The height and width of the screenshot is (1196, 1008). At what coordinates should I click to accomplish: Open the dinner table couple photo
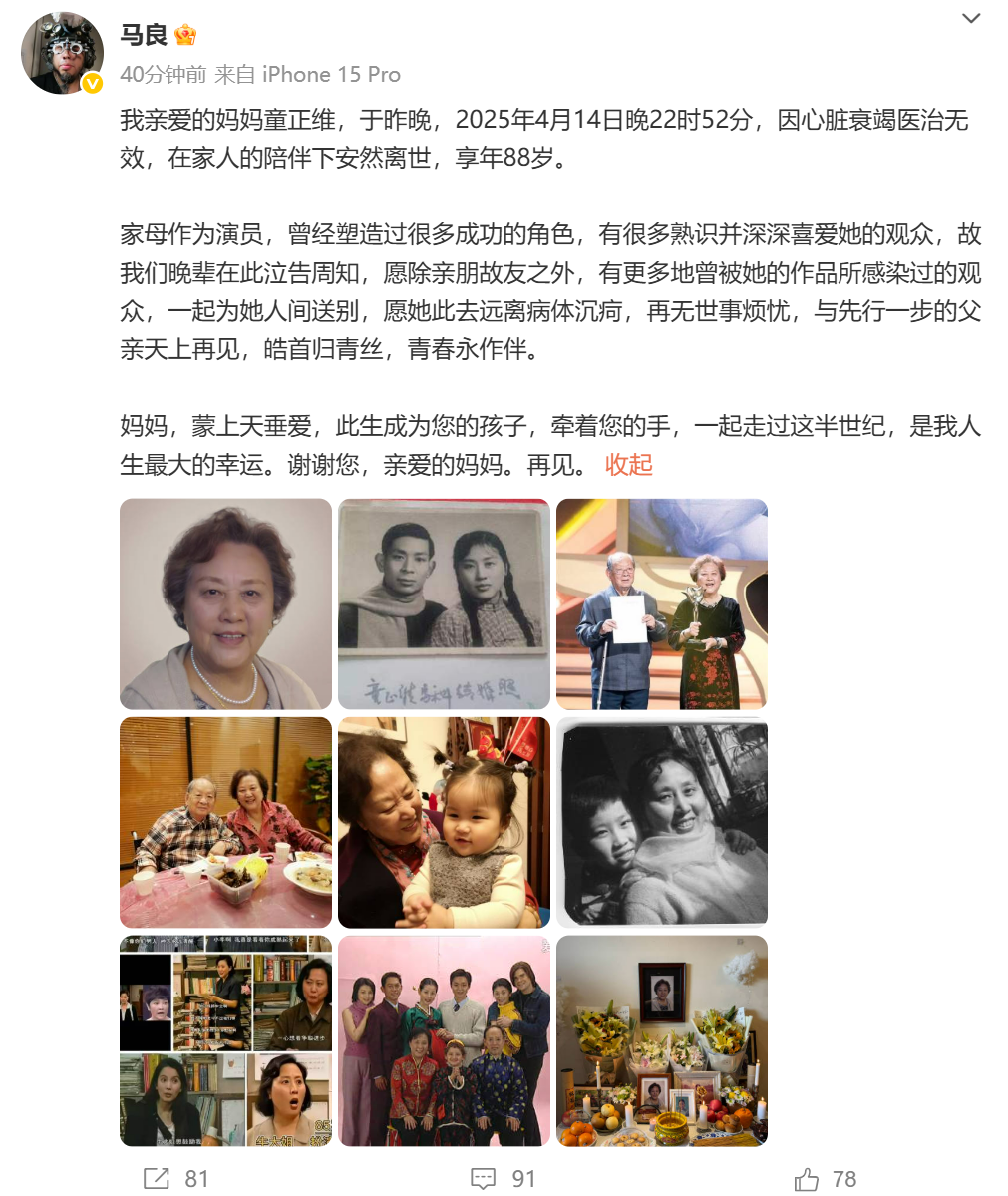tap(225, 823)
